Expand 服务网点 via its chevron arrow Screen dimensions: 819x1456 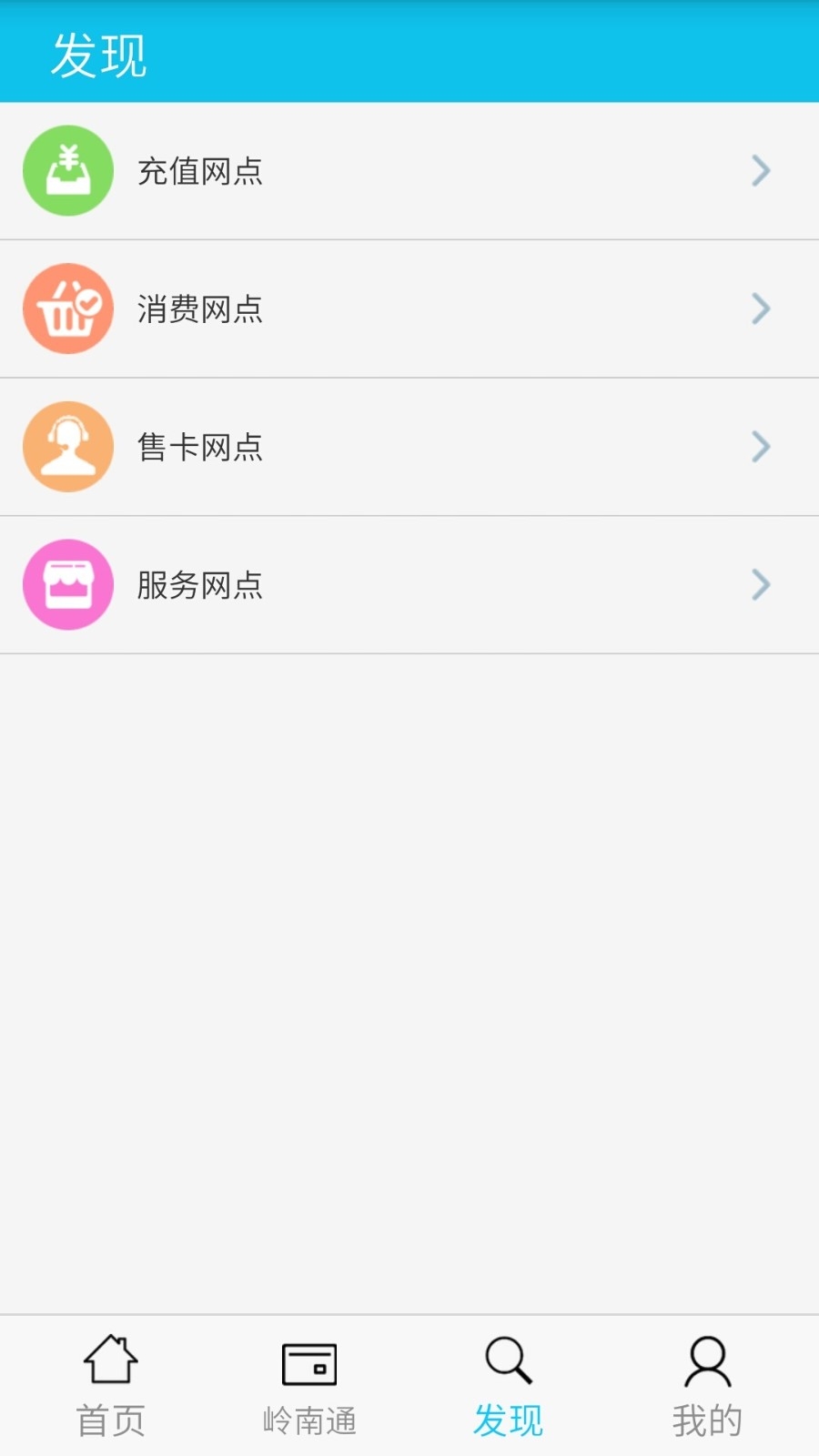coord(761,584)
